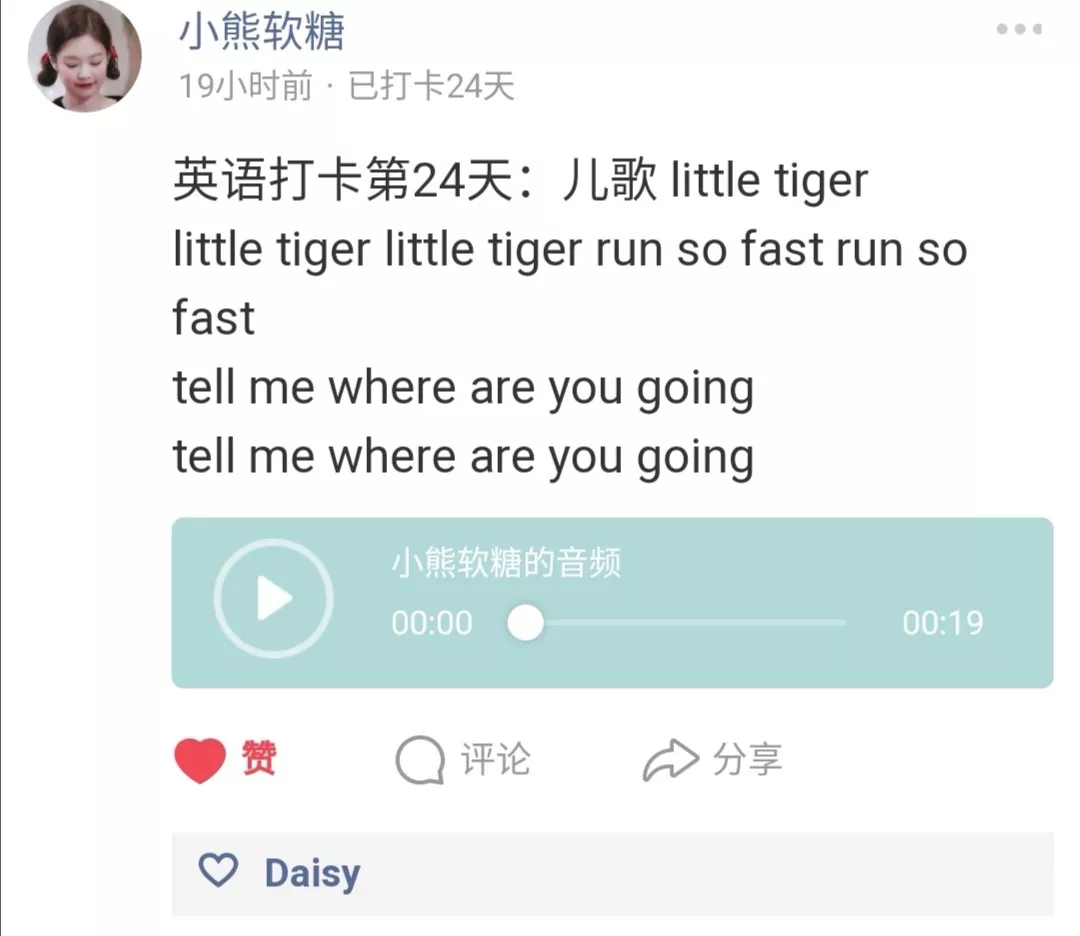
Task: Open the three-dot overflow menu
Action: point(1019,30)
